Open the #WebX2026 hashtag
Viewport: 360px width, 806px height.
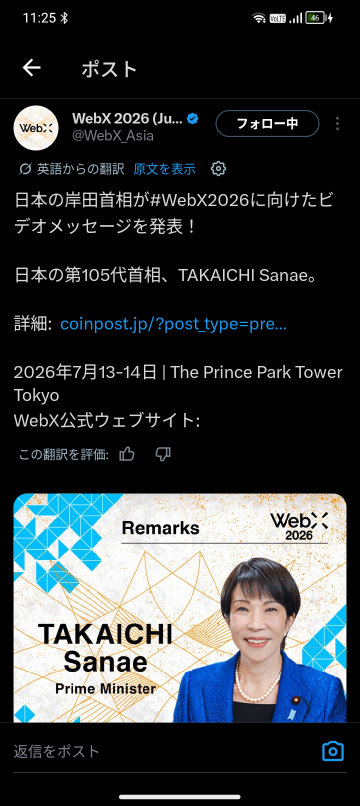pos(193,201)
